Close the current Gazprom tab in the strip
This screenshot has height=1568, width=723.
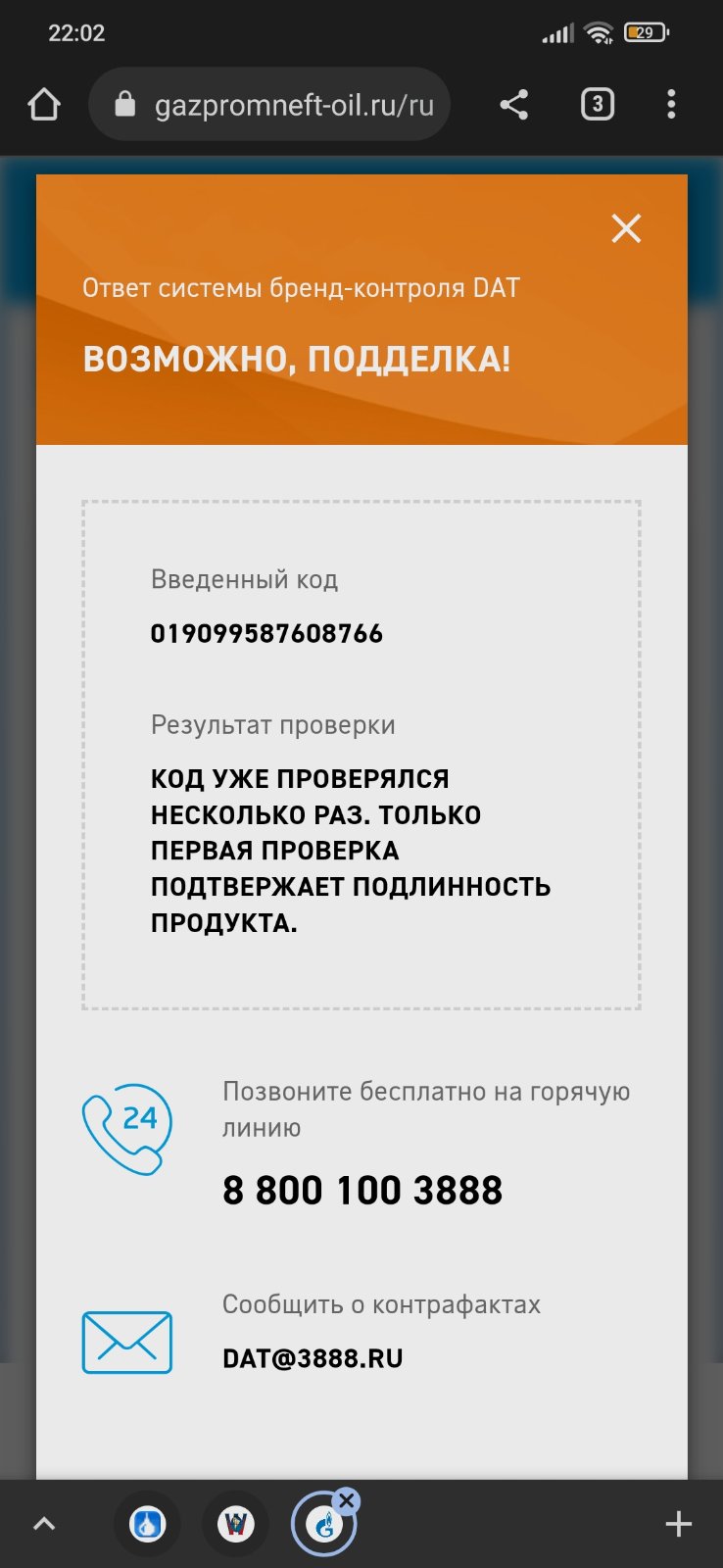point(347,1500)
